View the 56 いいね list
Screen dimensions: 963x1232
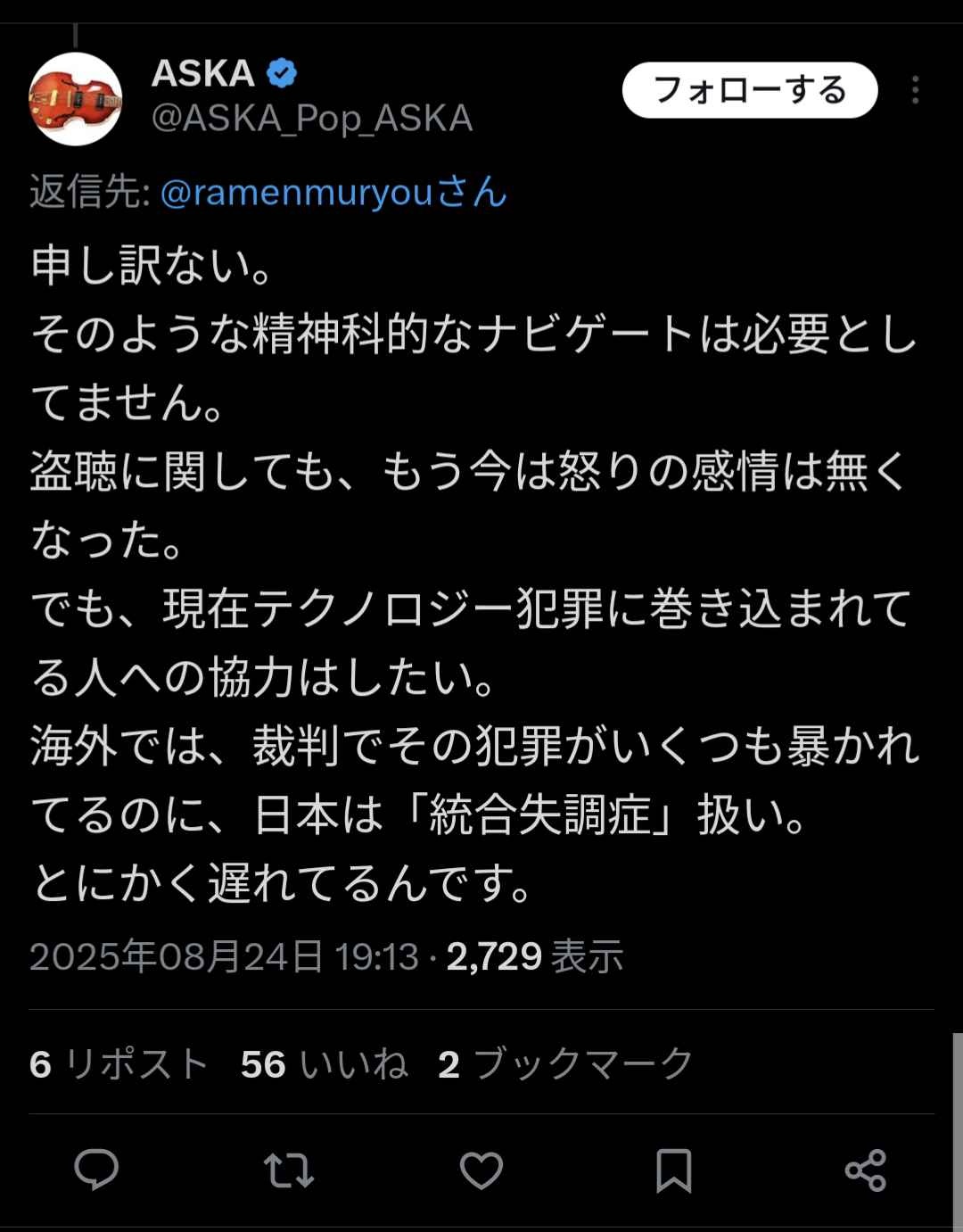[324, 1063]
